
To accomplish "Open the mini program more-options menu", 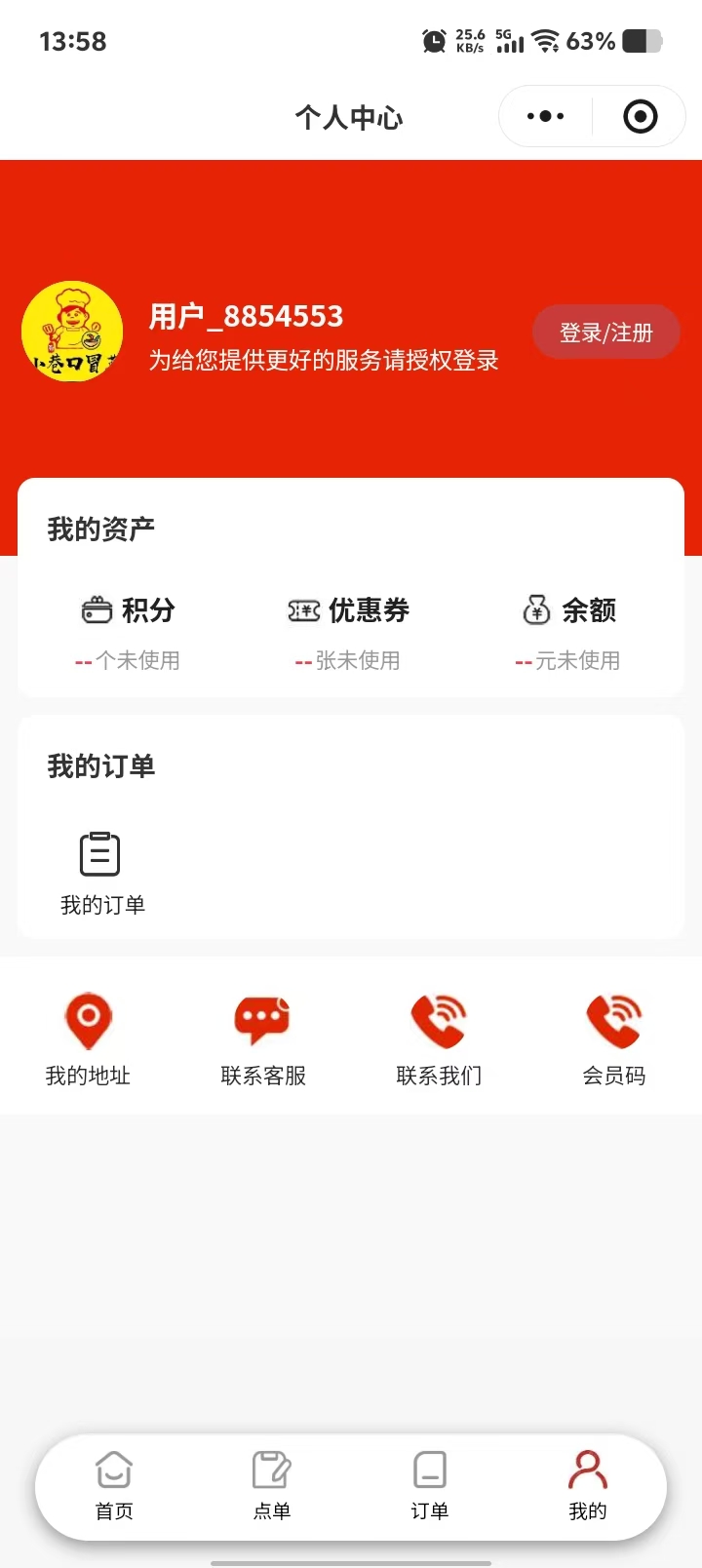I will click(x=545, y=117).
